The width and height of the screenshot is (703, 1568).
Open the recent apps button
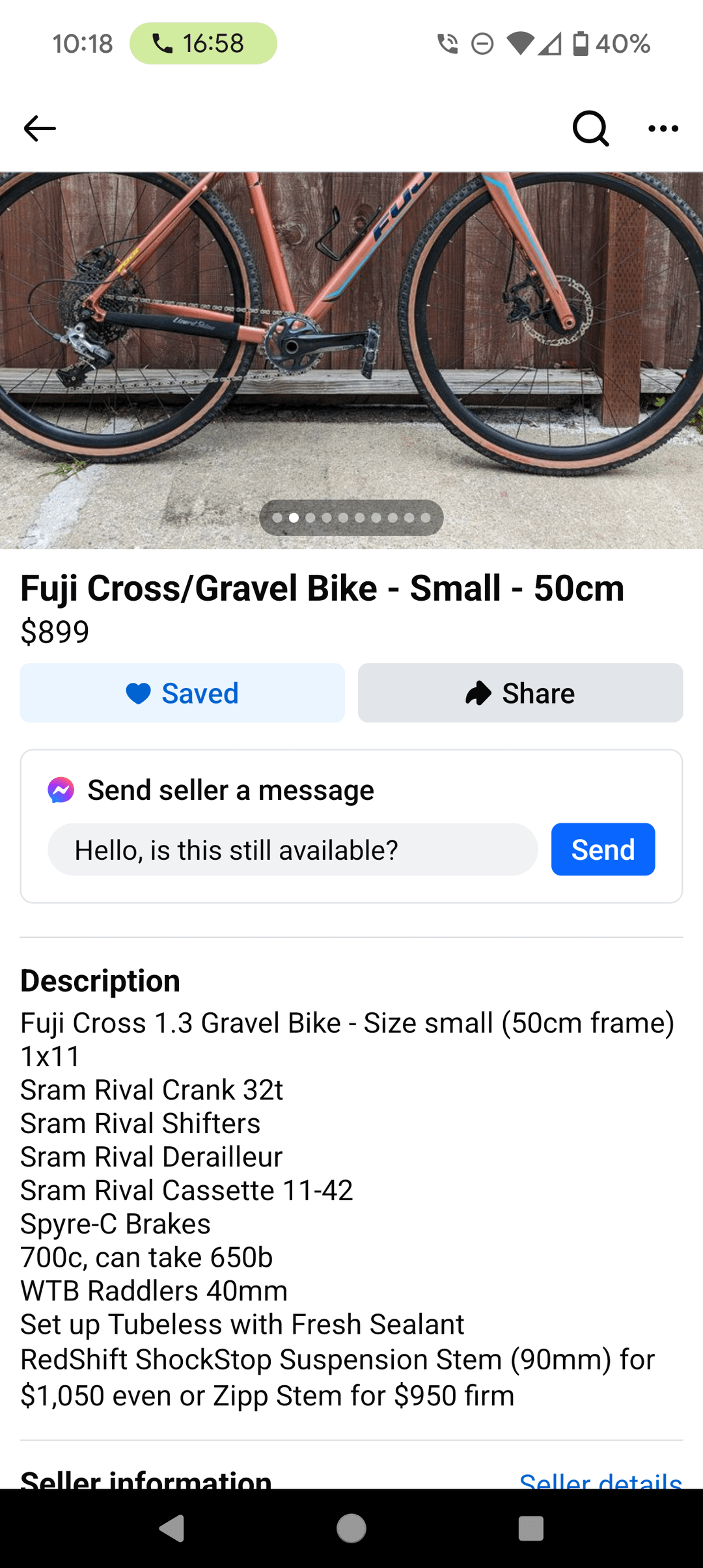531,1528
